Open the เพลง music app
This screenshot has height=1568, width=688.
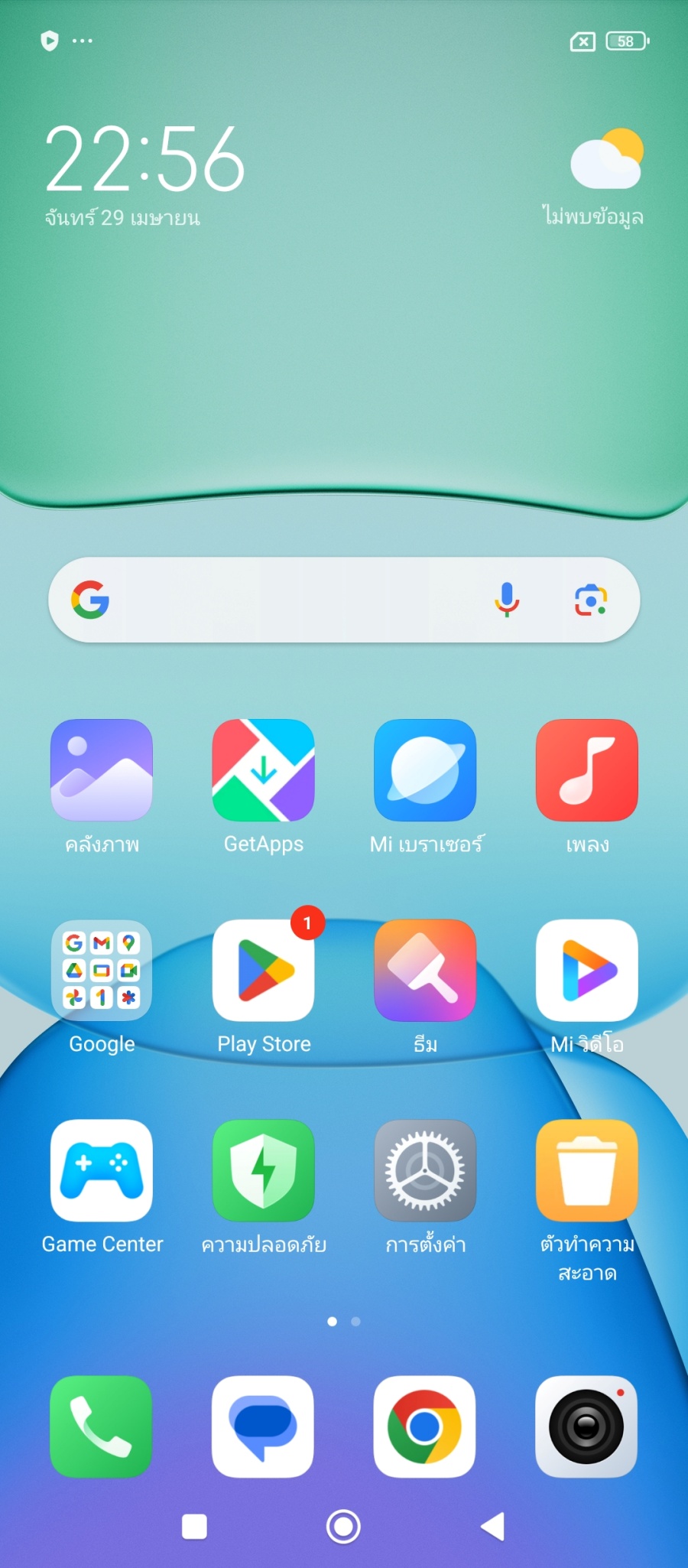587,770
